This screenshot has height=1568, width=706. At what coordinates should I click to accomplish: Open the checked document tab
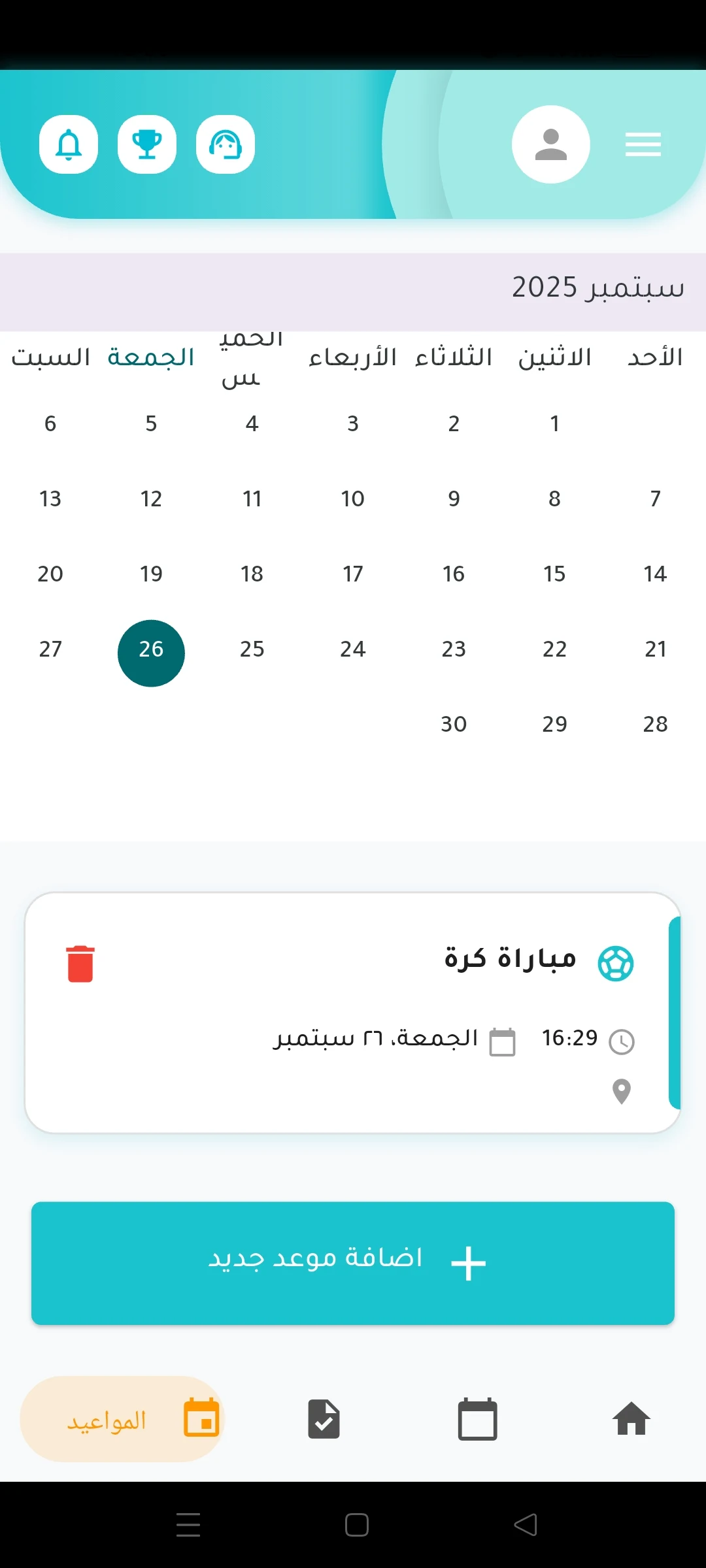324,1419
